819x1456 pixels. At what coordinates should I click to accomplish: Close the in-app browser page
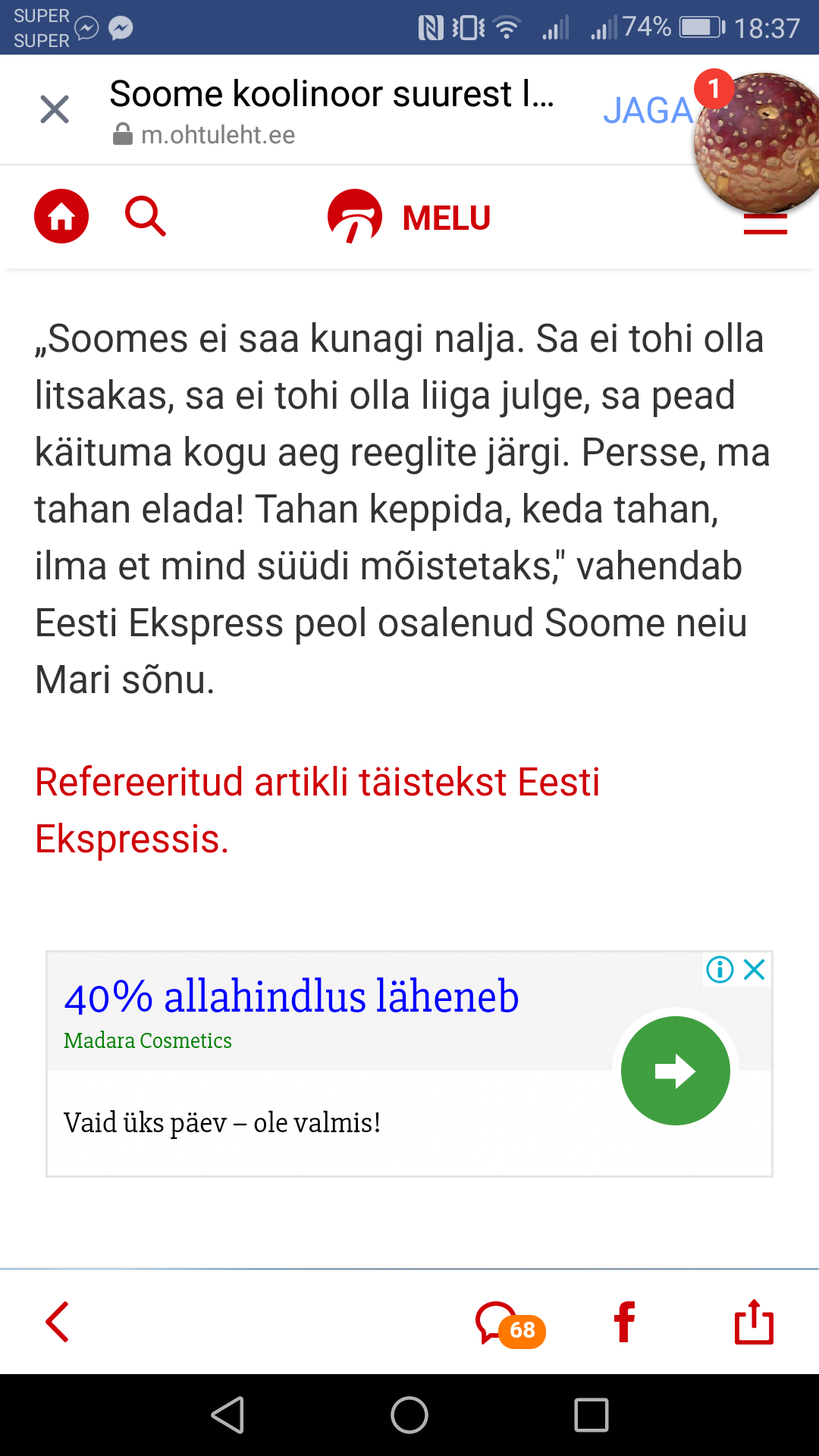55,109
